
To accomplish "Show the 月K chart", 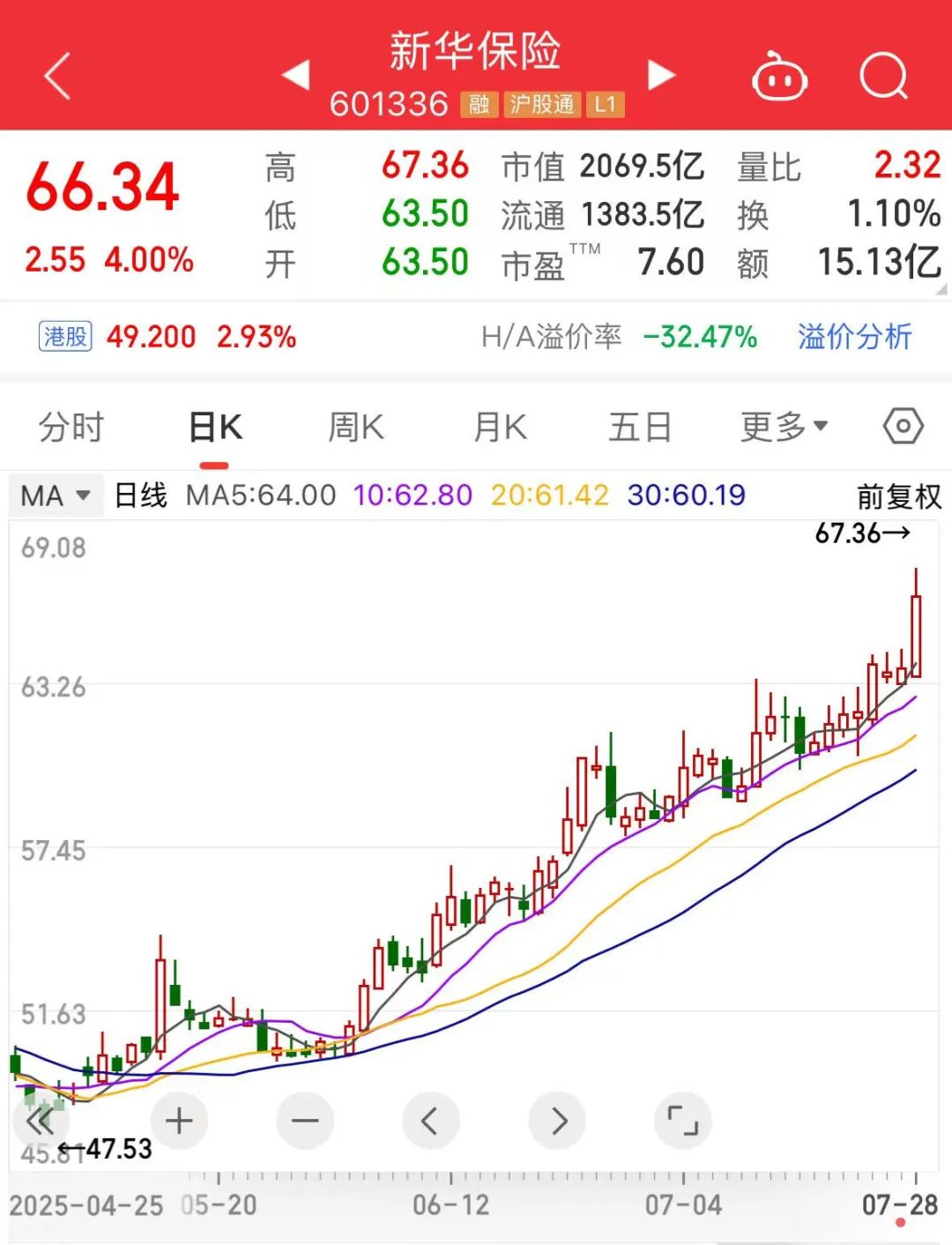I will pyautogui.click(x=500, y=428).
